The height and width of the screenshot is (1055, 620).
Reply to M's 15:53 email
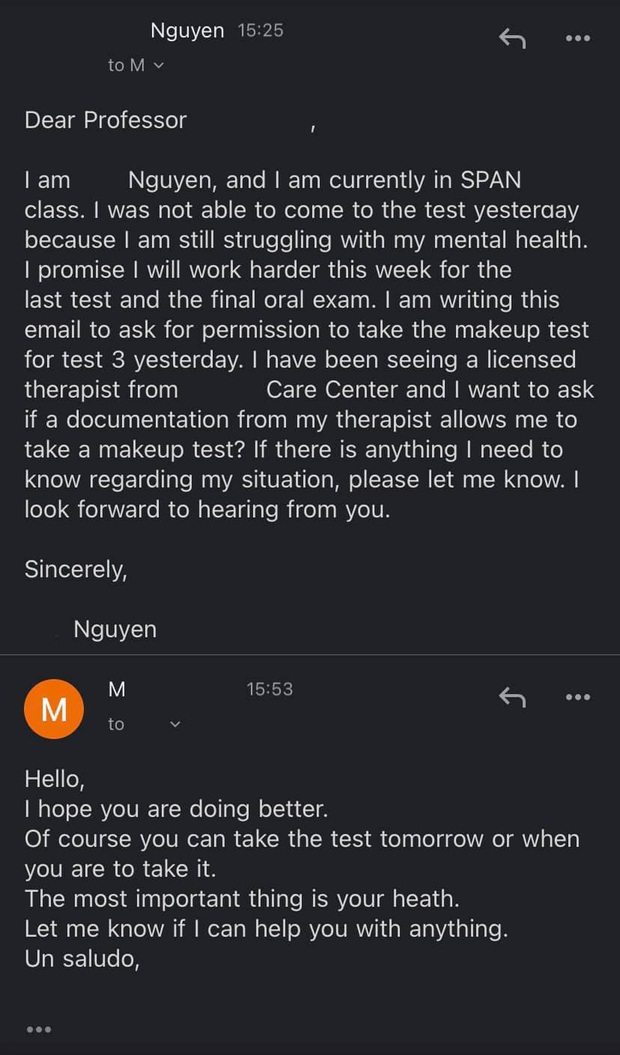(512, 697)
